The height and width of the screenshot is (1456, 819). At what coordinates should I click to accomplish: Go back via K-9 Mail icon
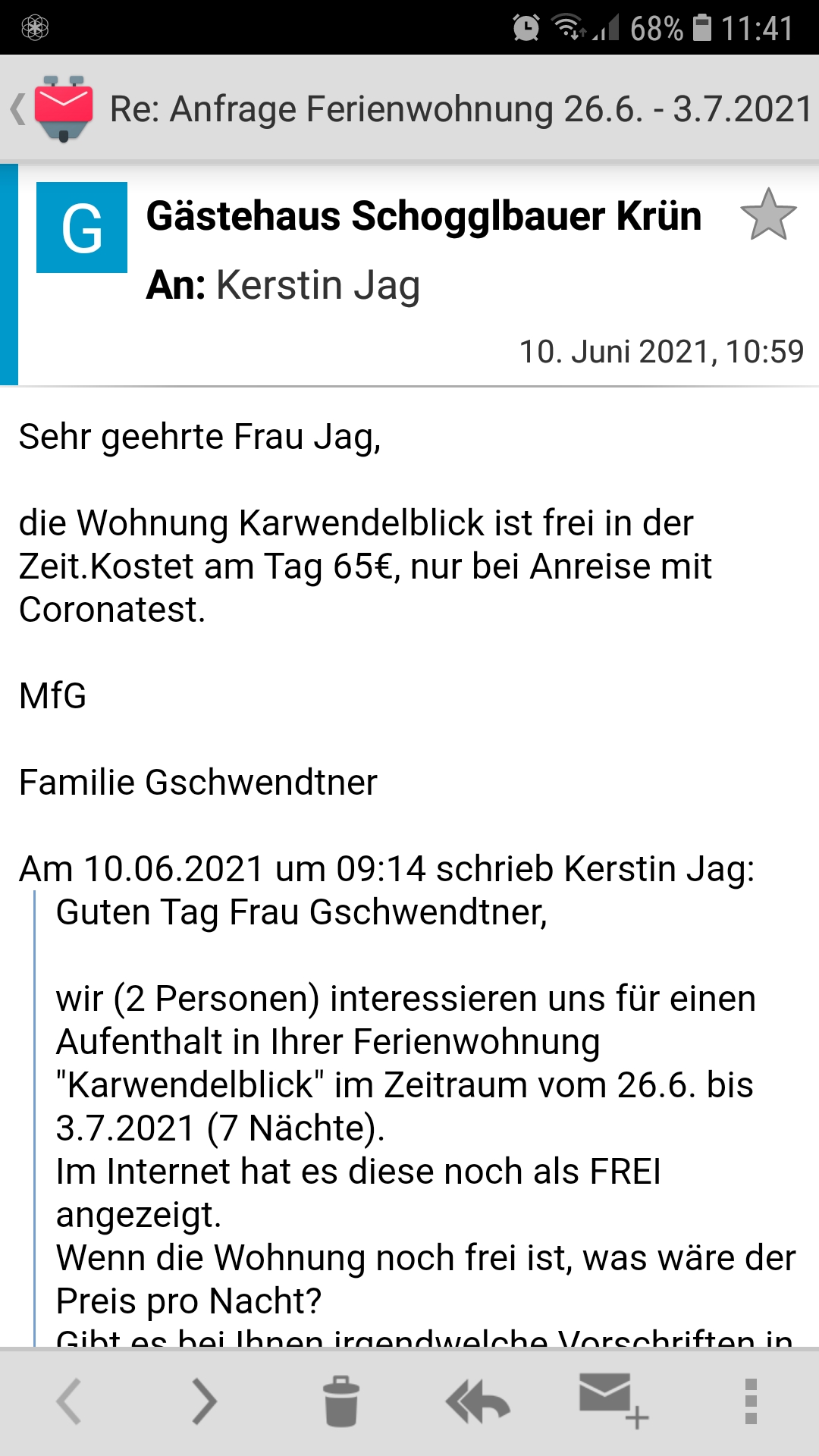tap(53, 108)
